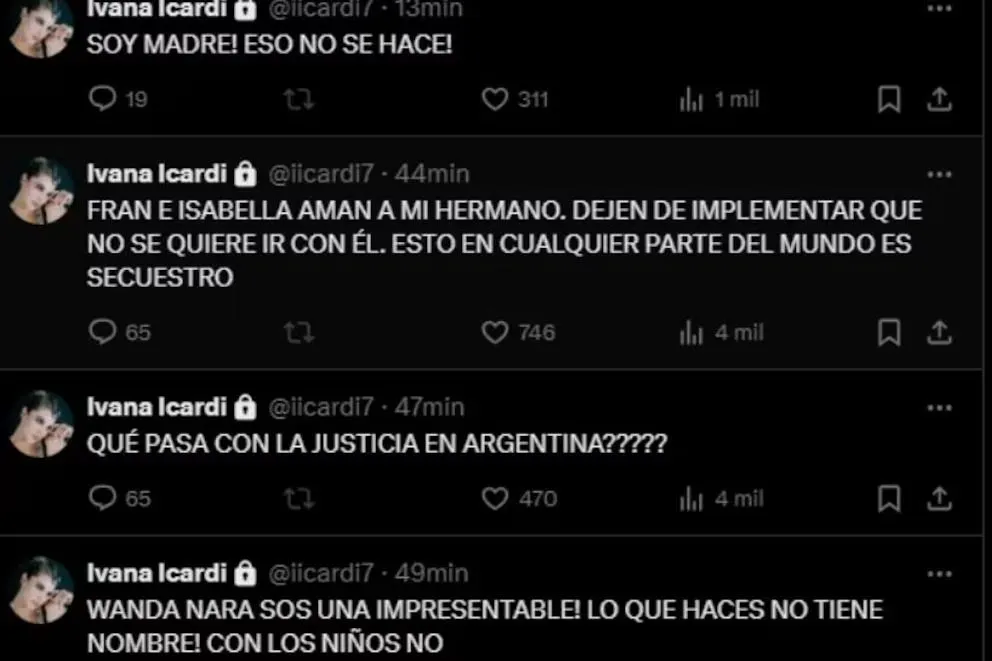Reply to the "SOY MADRE" tweet

[103, 99]
